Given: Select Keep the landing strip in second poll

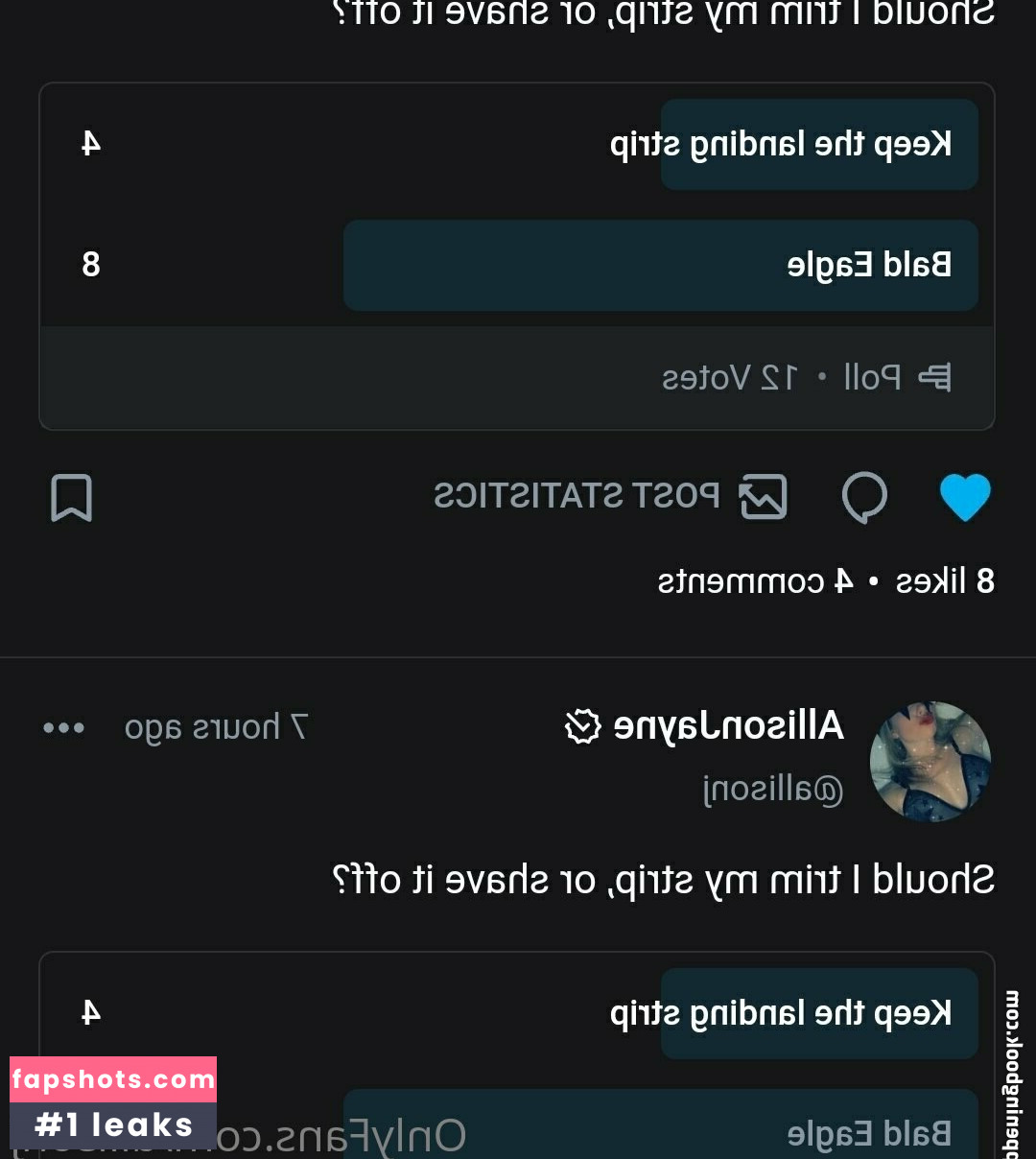Looking at the screenshot, I should tap(819, 1012).
